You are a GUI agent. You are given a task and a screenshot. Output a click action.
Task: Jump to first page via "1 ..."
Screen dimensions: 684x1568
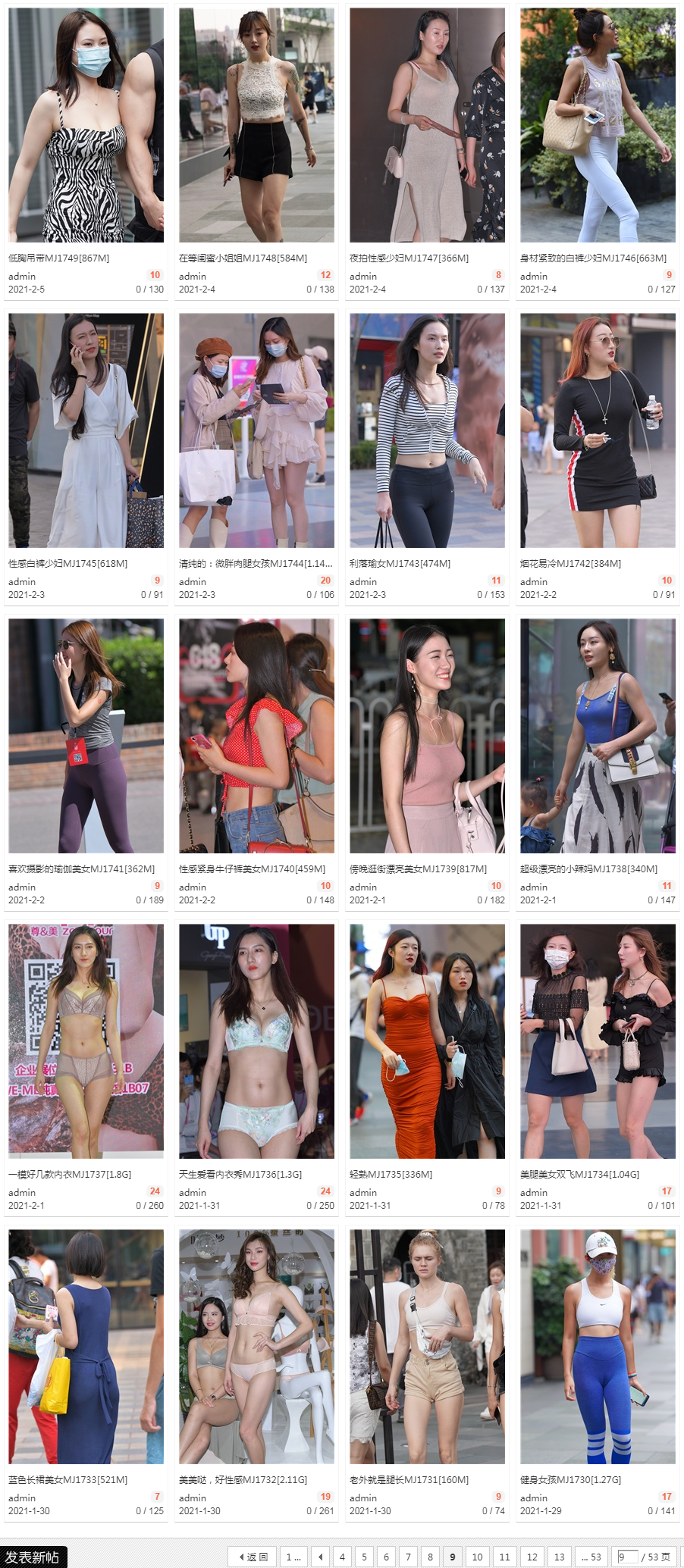coord(293,1557)
